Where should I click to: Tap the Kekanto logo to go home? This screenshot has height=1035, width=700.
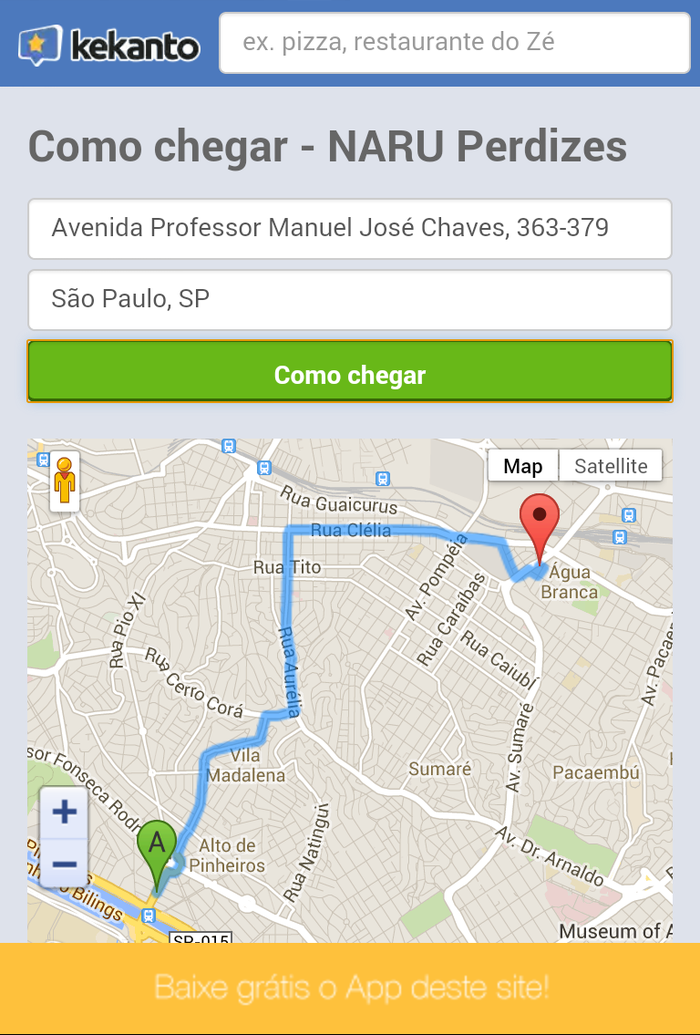[x=108, y=44]
